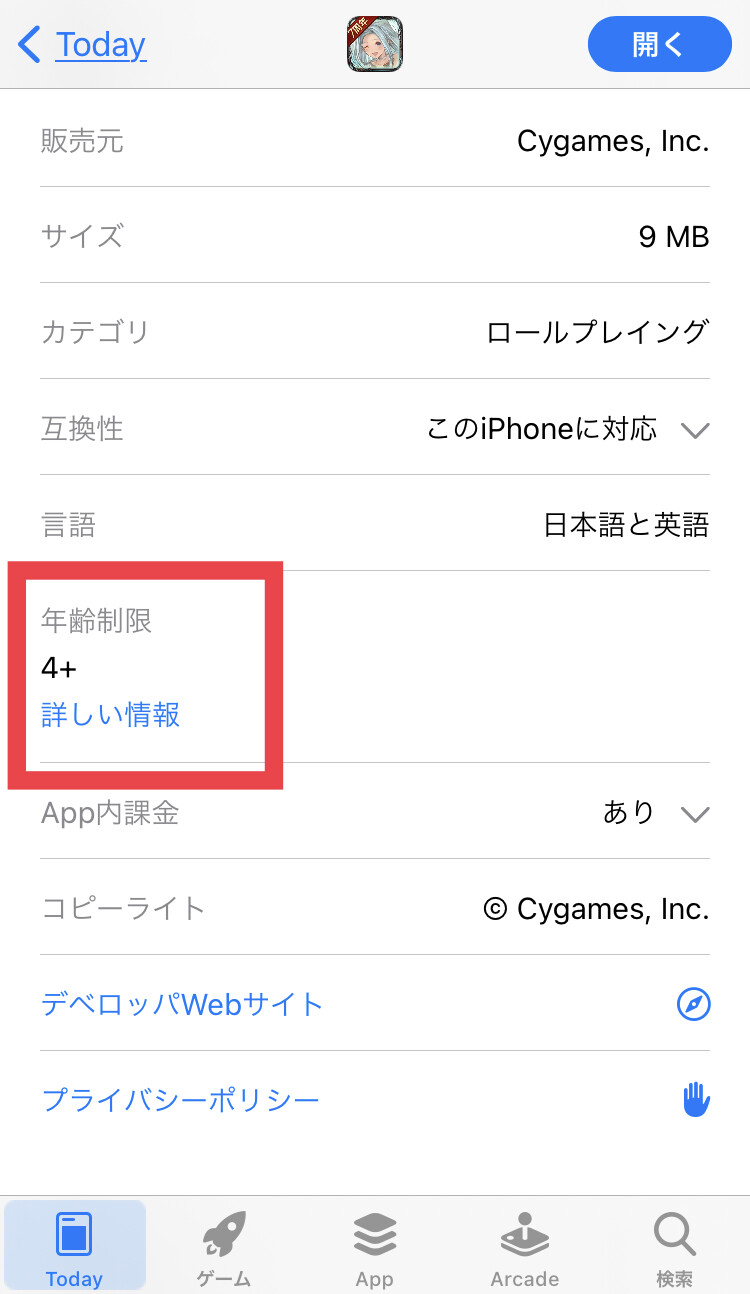
Task: Tap the 開く button to open the app
Action: pos(659,45)
